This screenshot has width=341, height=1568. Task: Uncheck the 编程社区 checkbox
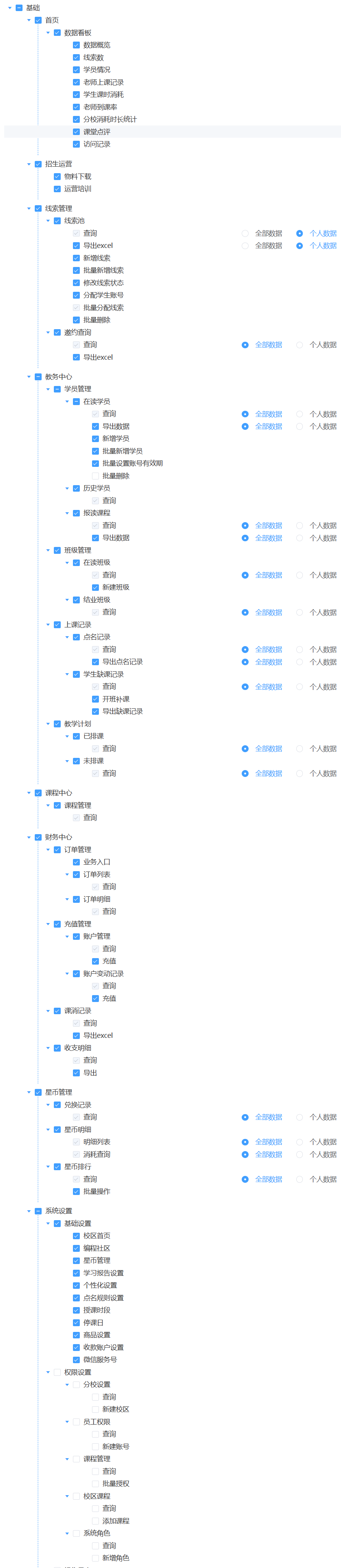pyautogui.click(x=76, y=1248)
